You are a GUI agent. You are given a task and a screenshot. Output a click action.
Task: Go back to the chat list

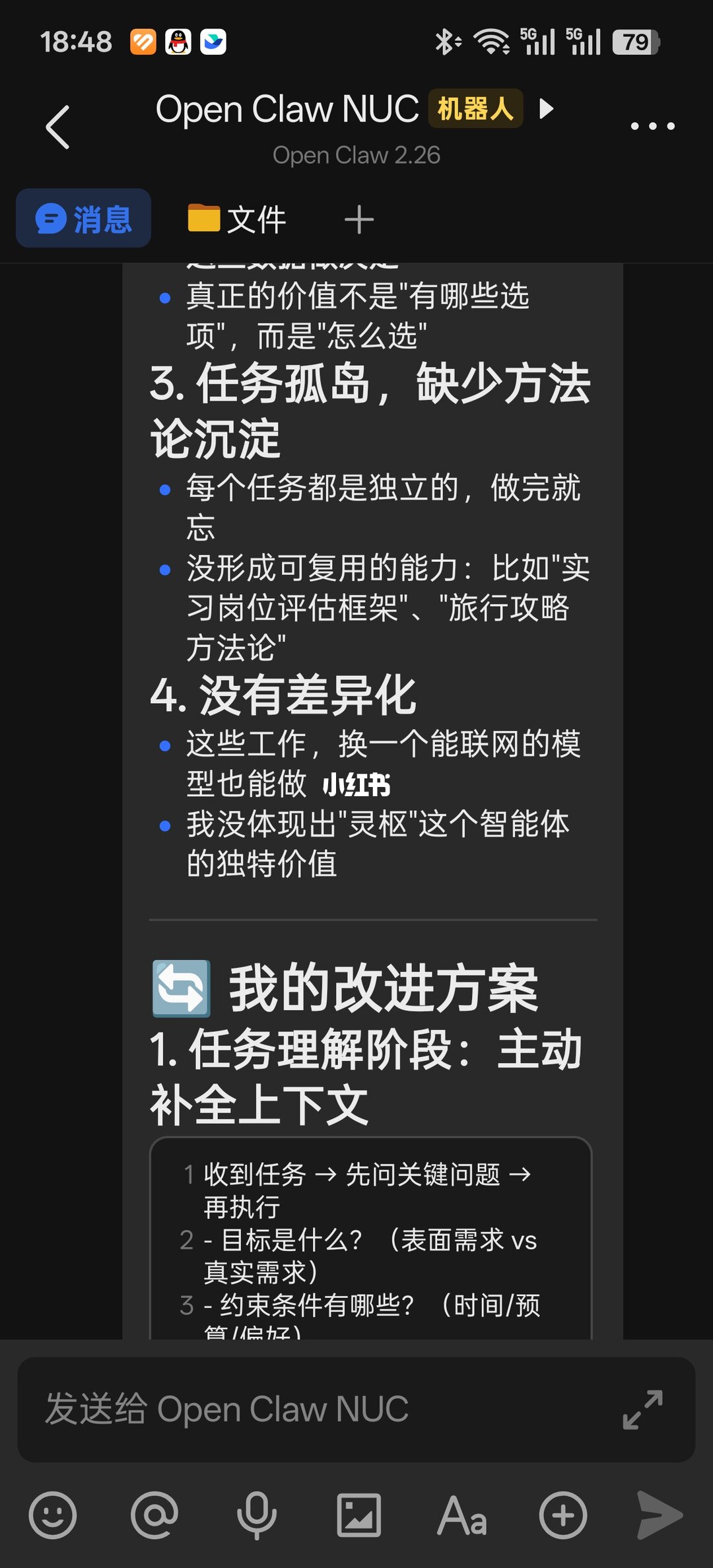58,127
